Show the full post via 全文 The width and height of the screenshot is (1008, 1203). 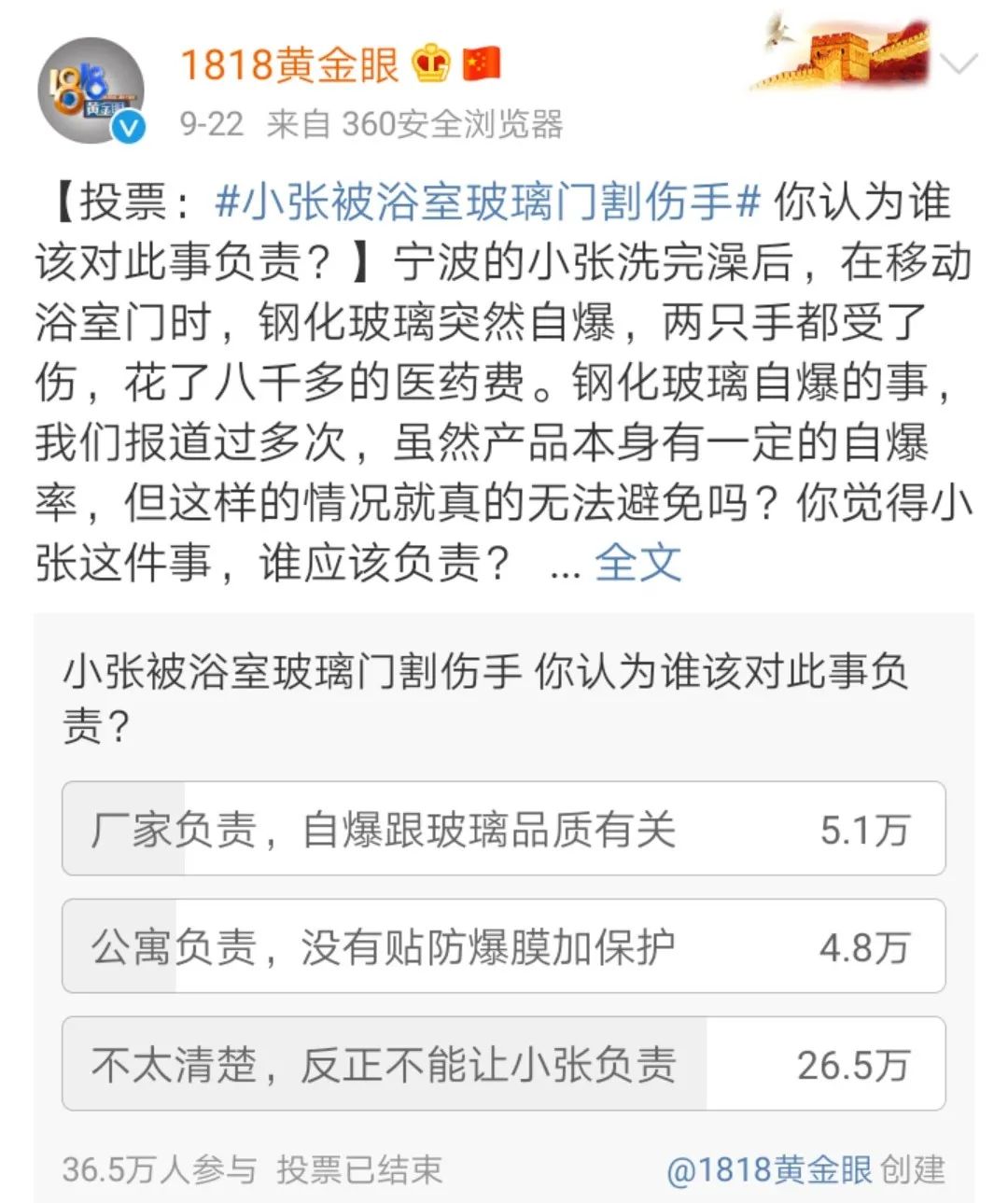point(638,563)
